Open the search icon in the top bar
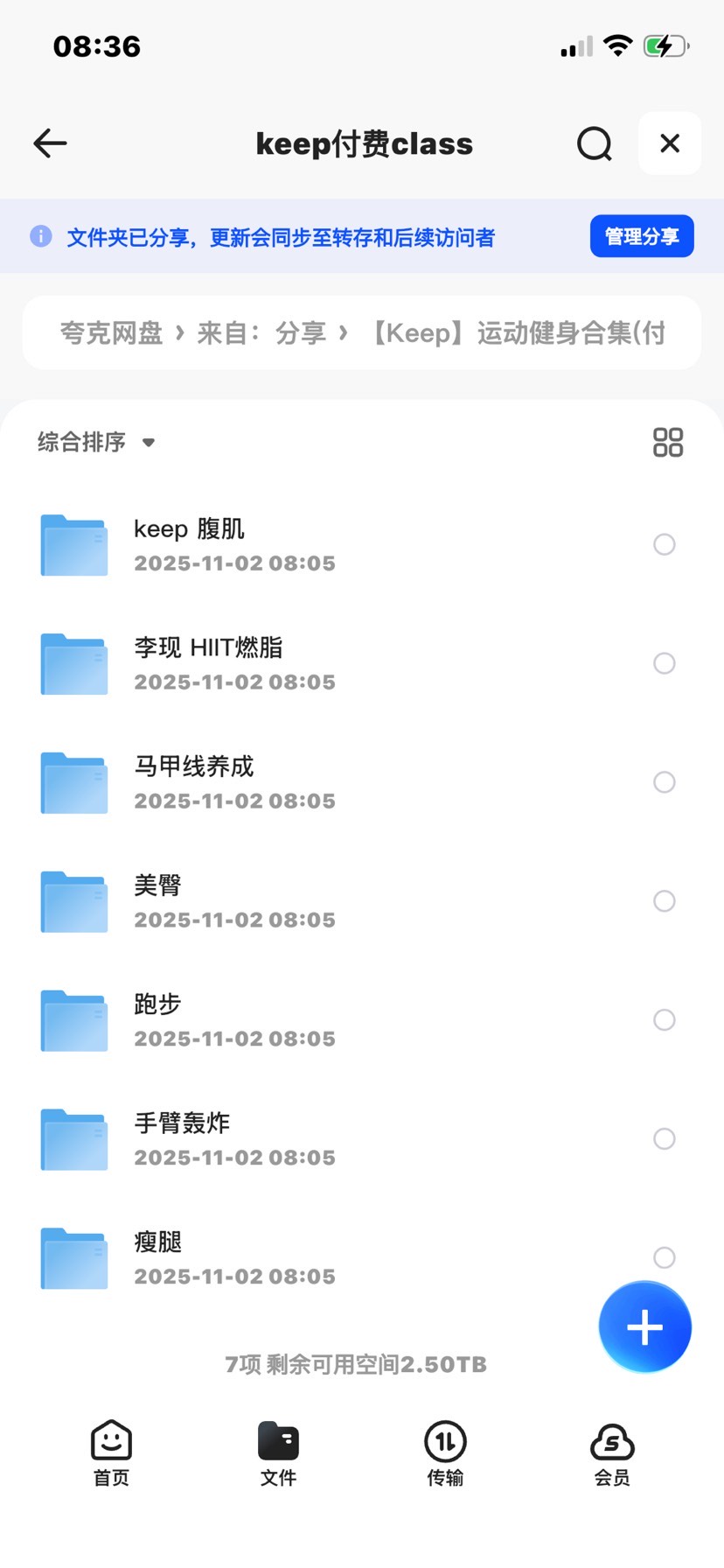The image size is (724, 1568). pyautogui.click(x=594, y=143)
